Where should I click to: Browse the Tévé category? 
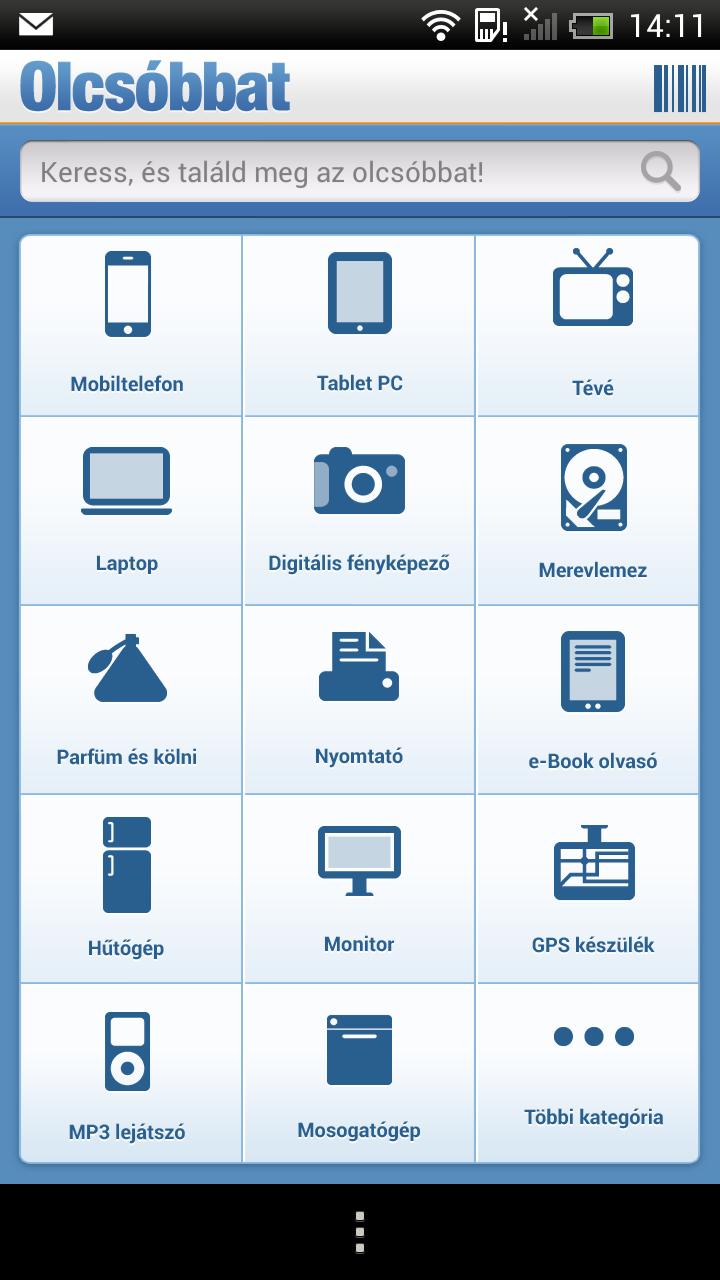(x=590, y=326)
